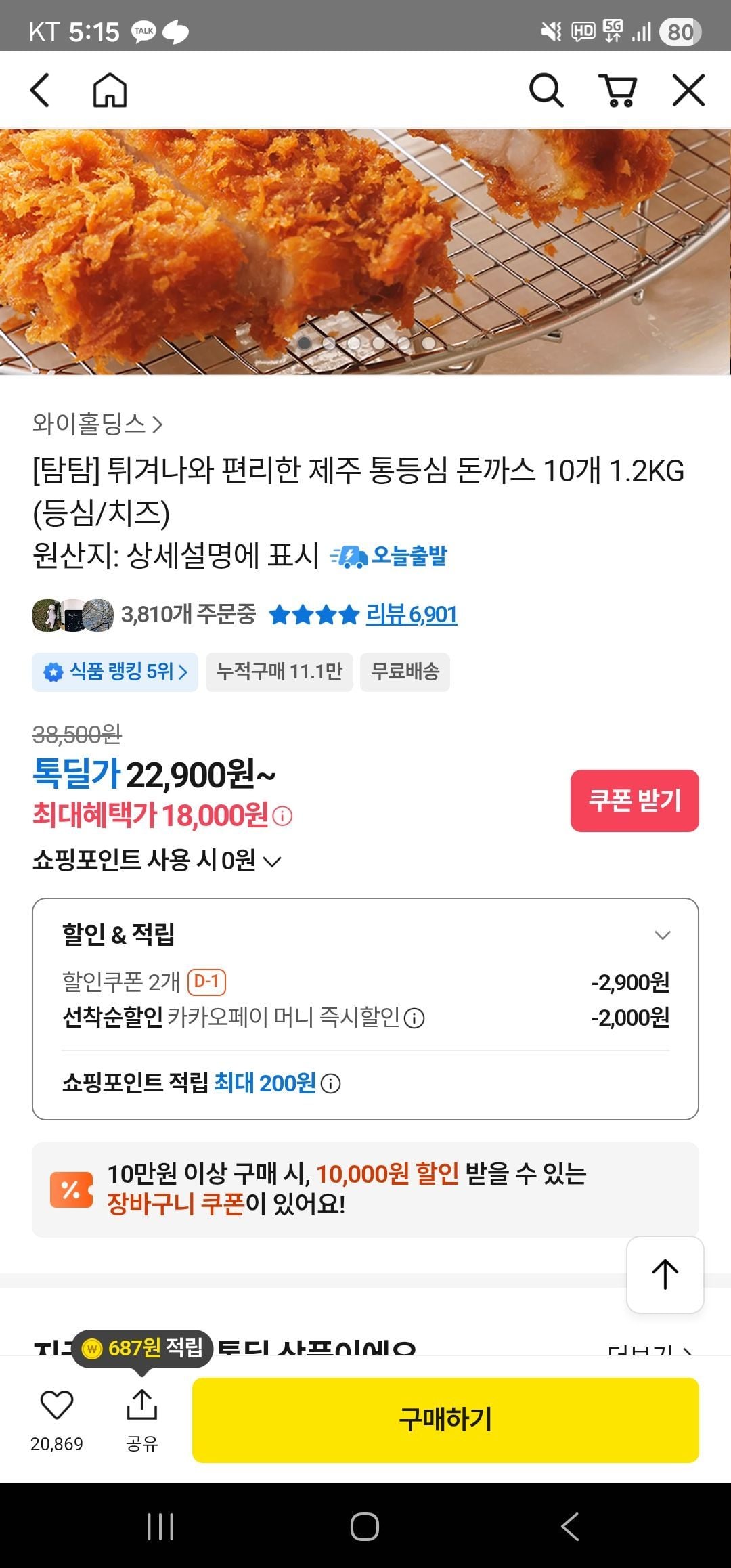
Task: Open the home icon in top bar
Action: pyautogui.click(x=110, y=91)
